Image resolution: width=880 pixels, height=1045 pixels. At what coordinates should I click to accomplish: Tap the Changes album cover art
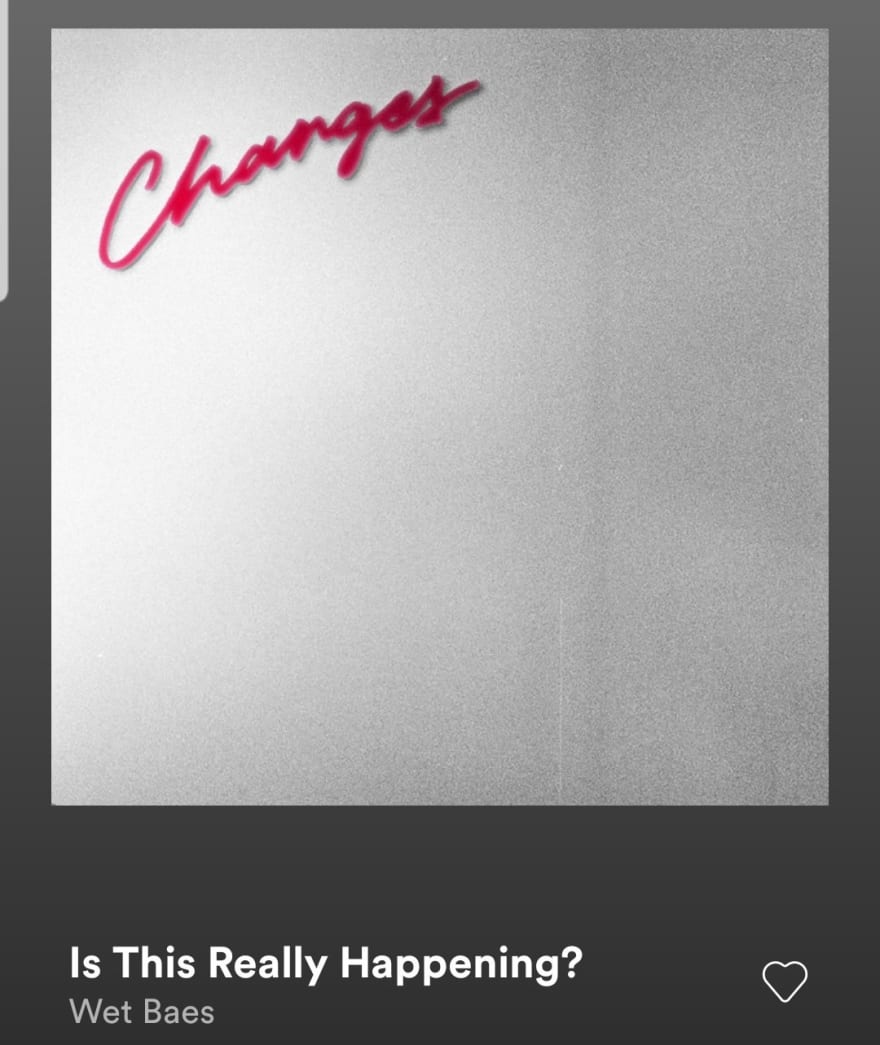click(440, 417)
